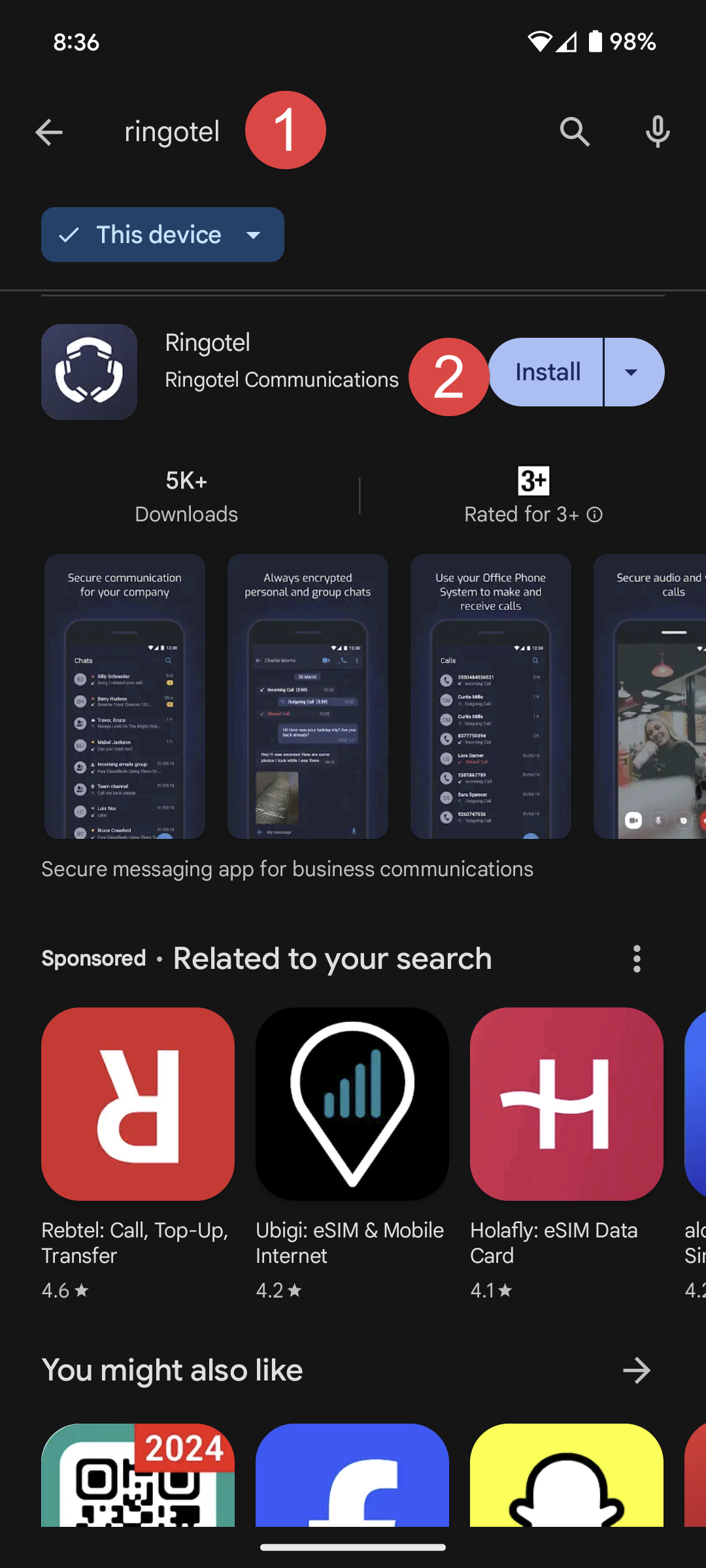Go back from search results
Image resolution: width=706 pixels, height=1568 pixels.
tap(49, 133)
